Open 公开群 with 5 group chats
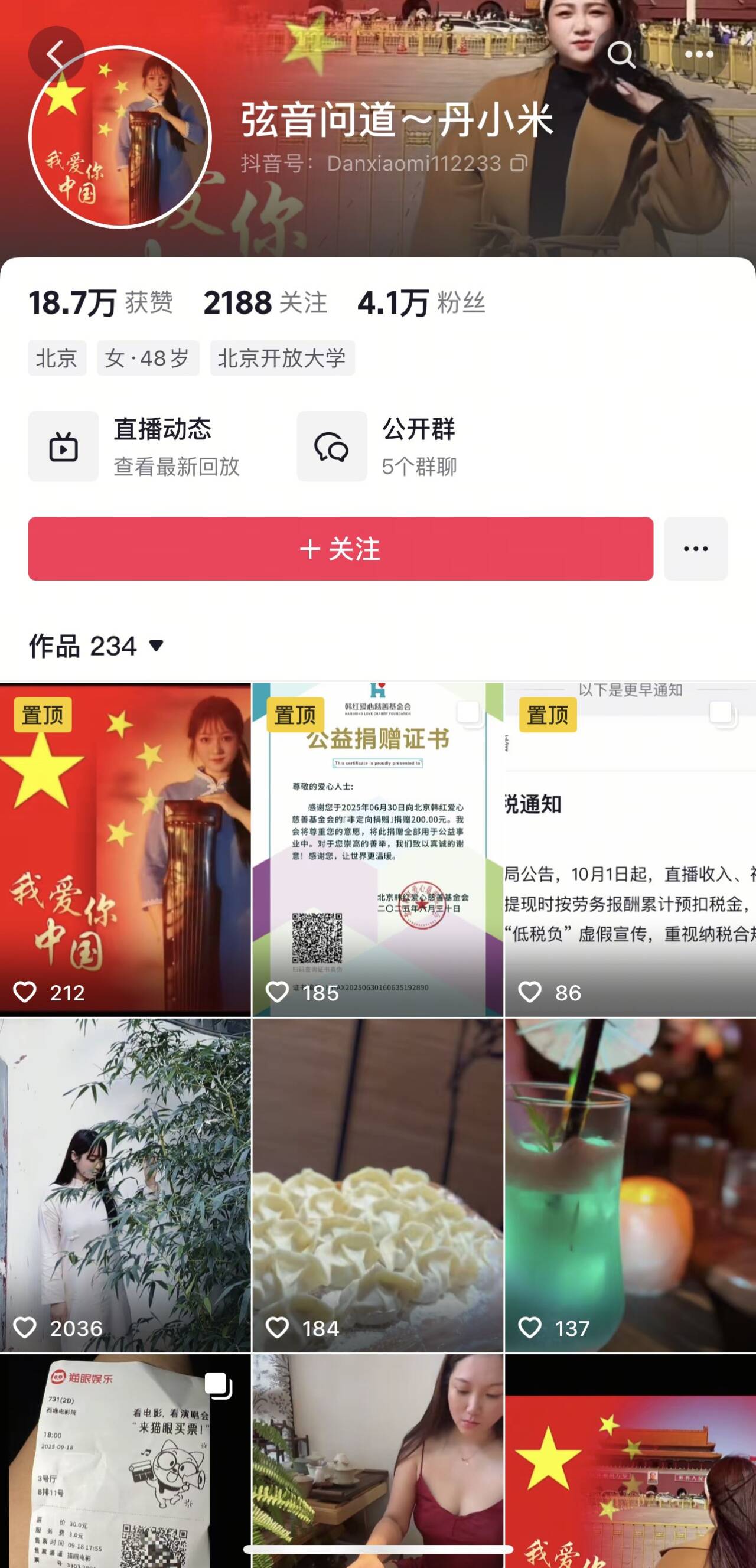Image resolution: width=756 pixels, height=1568 pixels. tap(377, 446)
